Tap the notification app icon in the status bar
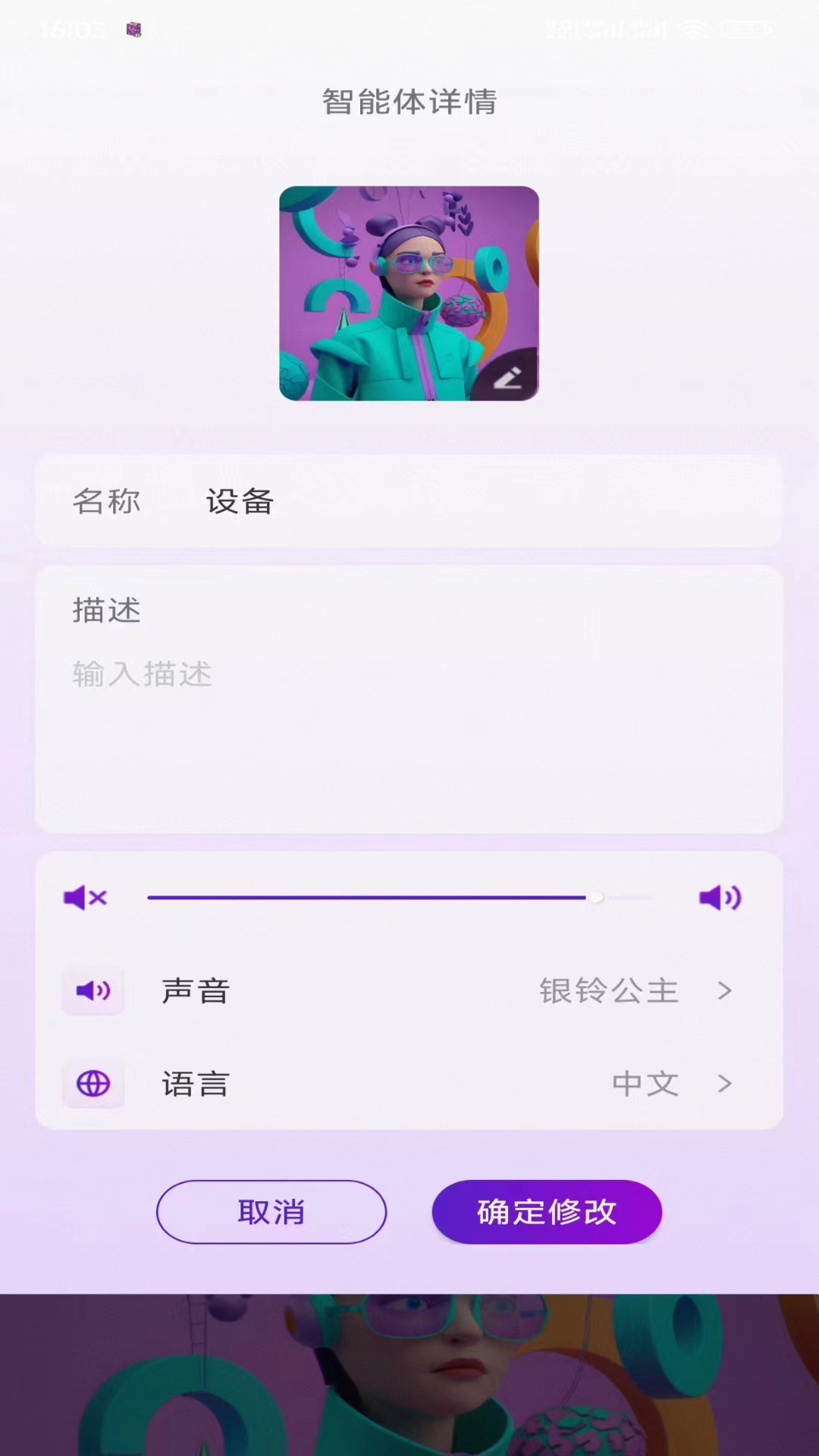 pos(133,30)
